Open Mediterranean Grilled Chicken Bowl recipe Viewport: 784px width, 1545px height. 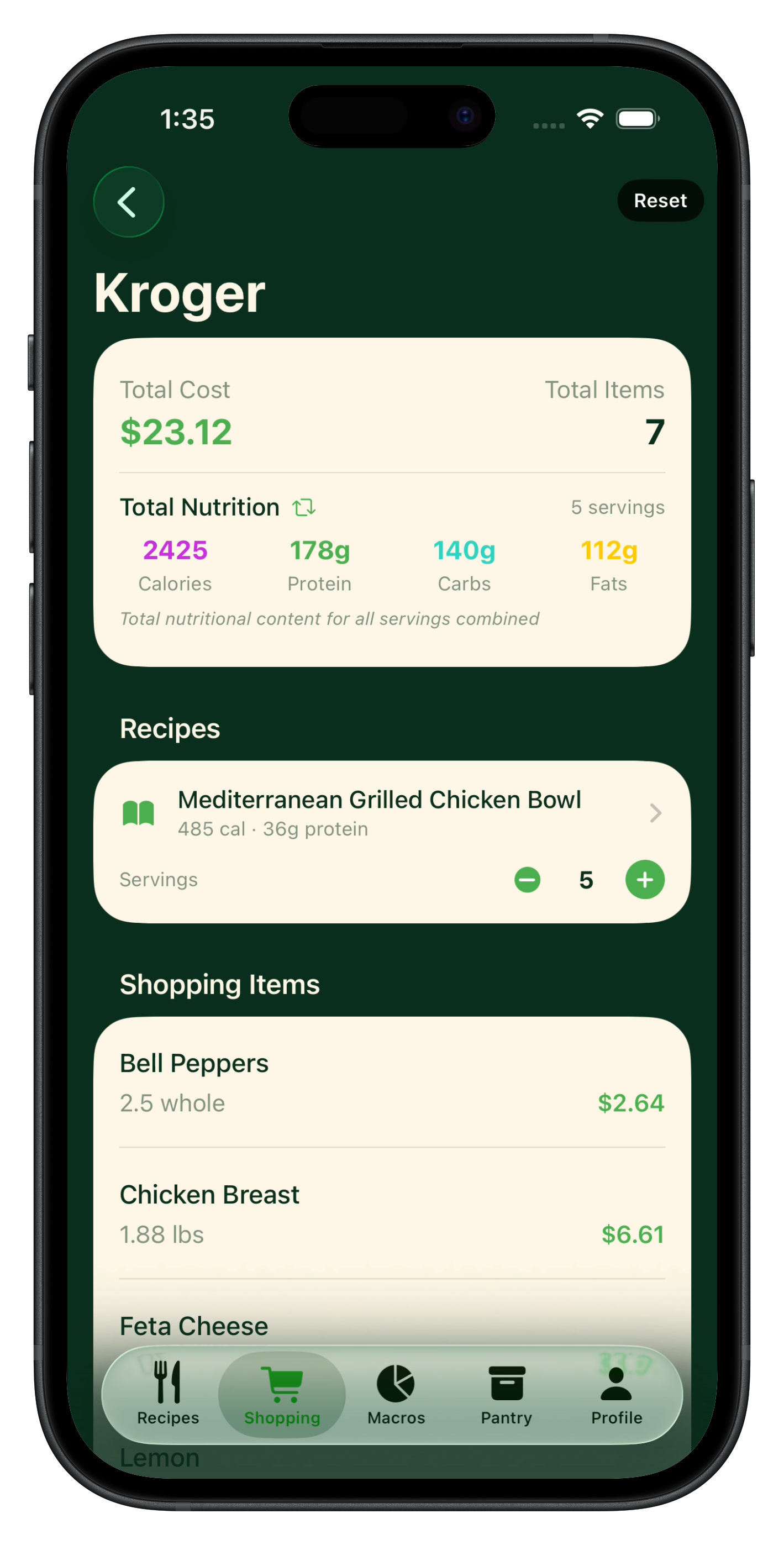(x=379, y=812)
